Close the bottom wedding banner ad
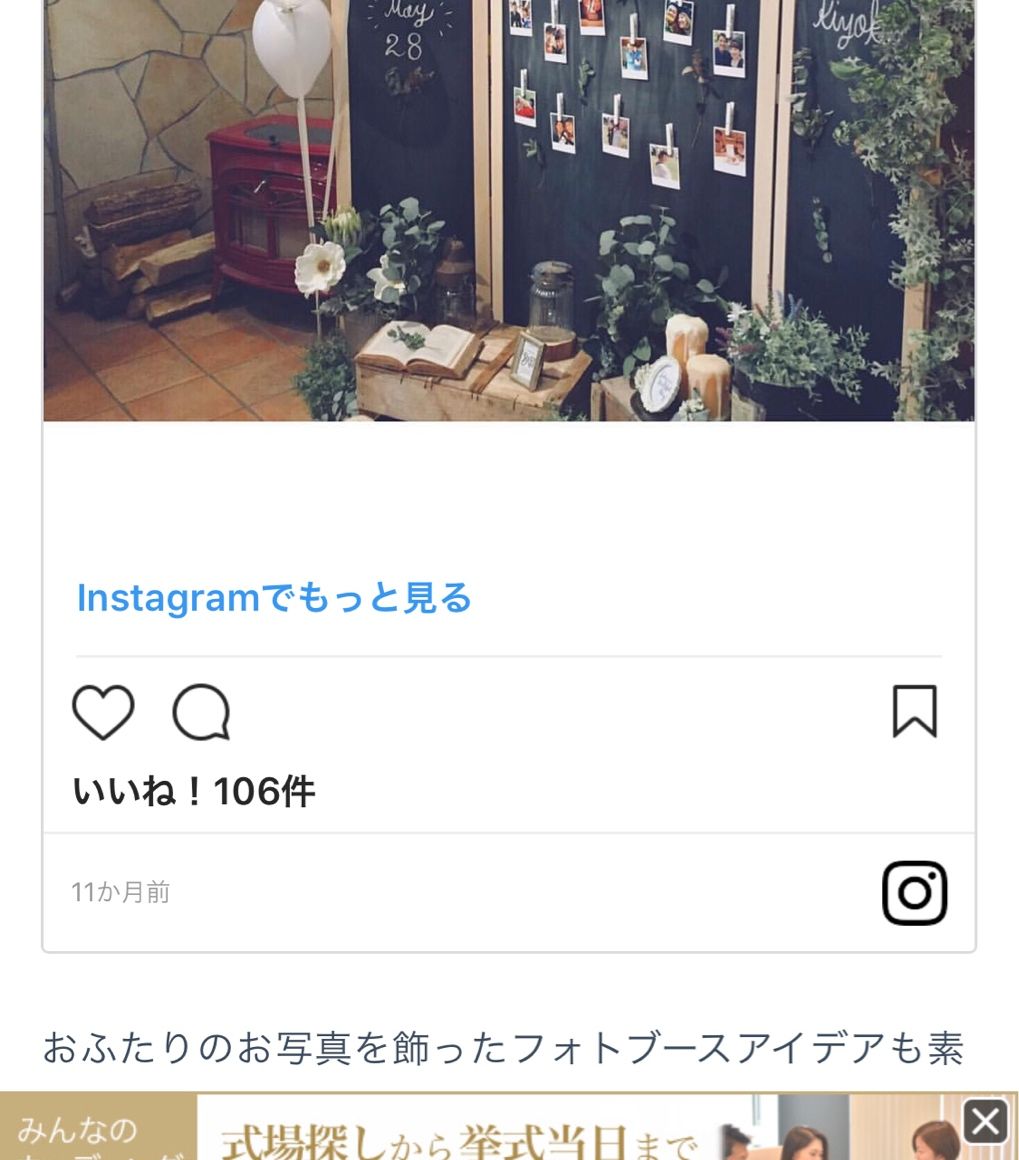 click(986, 1121)
